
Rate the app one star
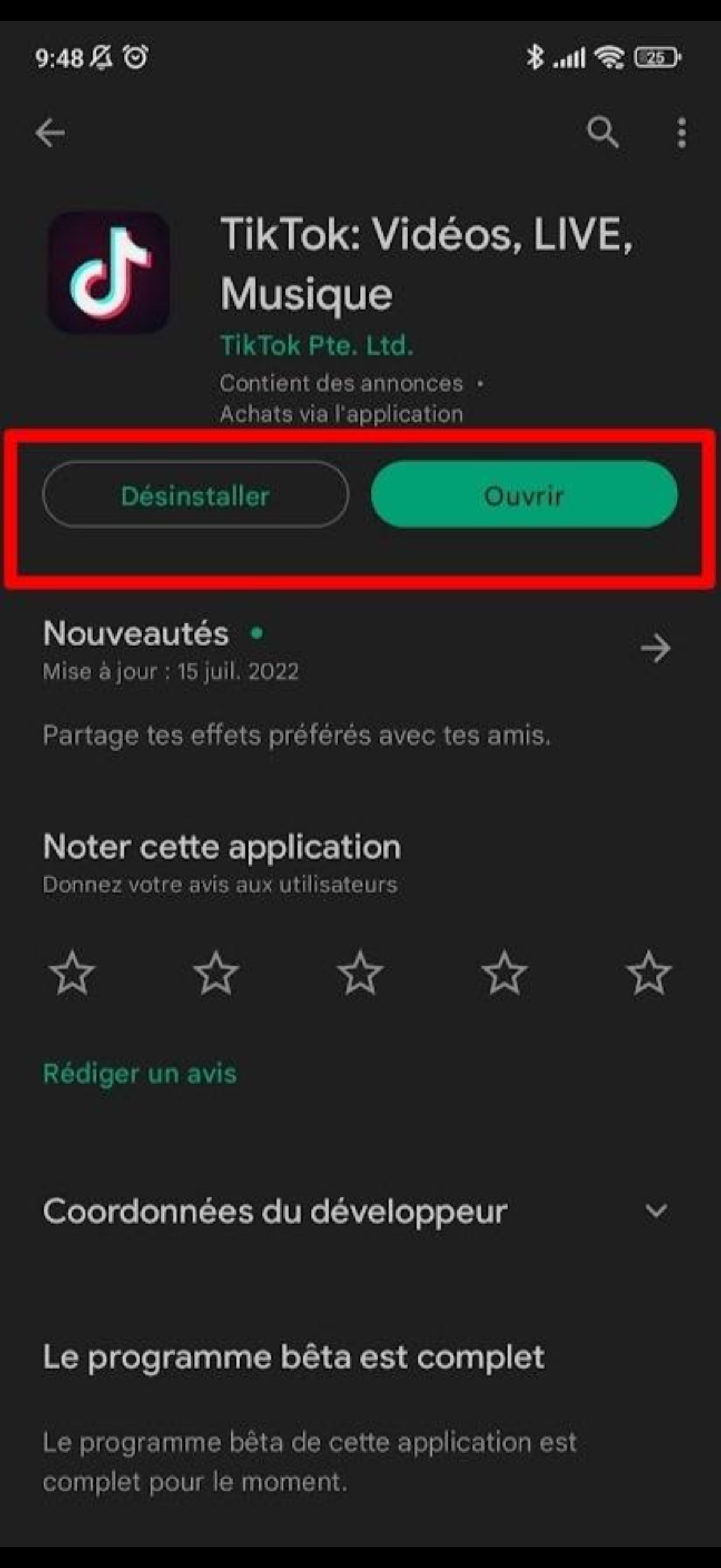coord(72,973)
